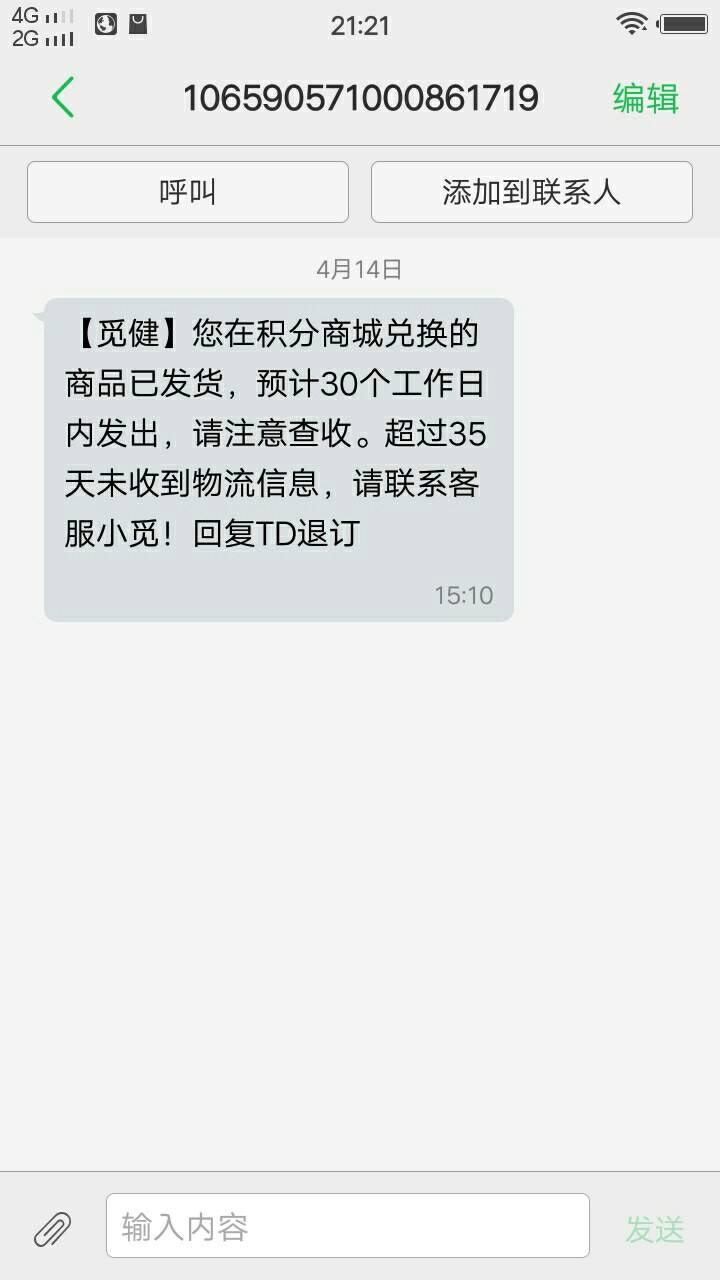Tap the 15:10 timestamp on the message
Screen dimensions: 720x1280
point(465,594)
